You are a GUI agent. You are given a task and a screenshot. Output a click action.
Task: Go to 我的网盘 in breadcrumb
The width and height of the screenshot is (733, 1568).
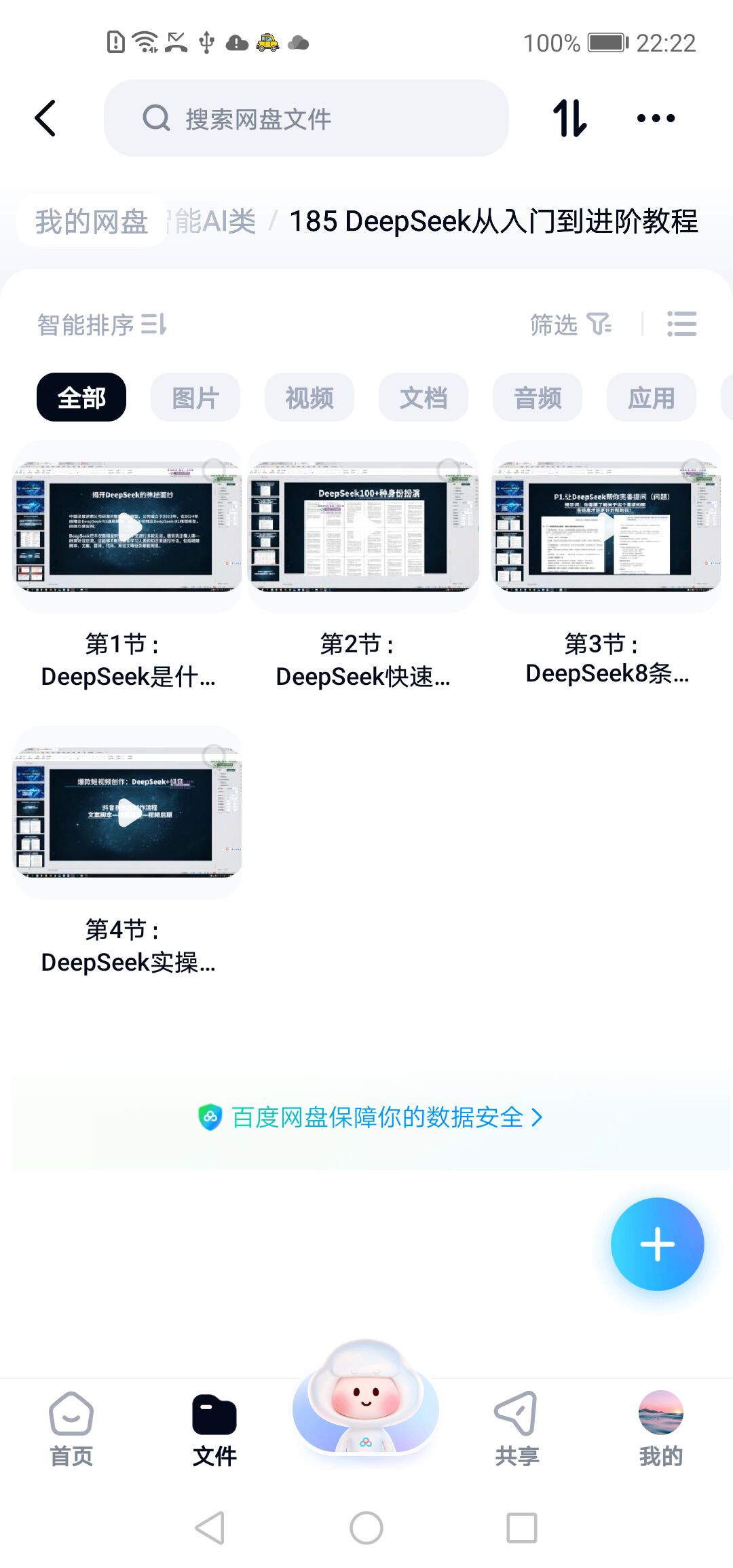[x=92, y=221]
